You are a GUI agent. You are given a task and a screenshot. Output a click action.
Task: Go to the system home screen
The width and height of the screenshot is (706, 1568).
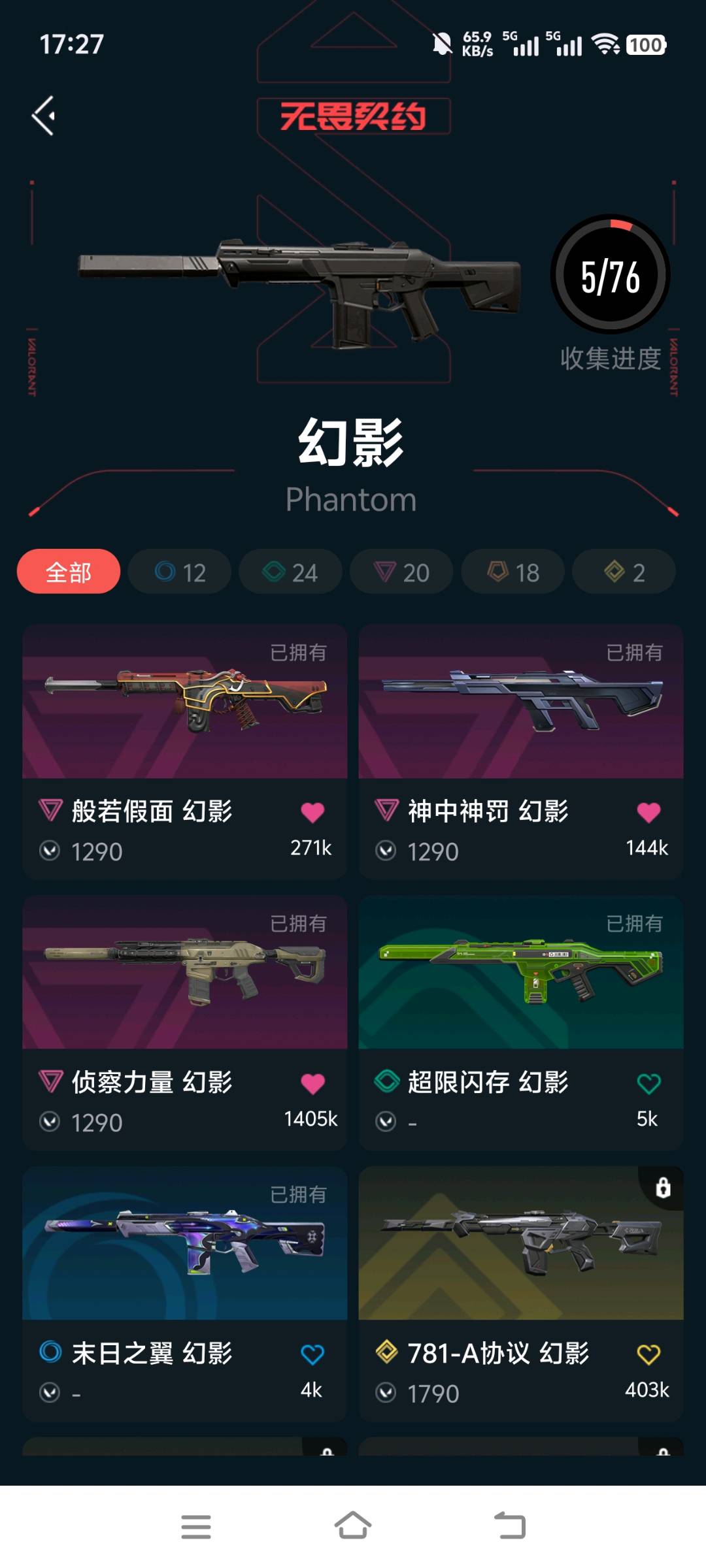tap(353, 1526)
